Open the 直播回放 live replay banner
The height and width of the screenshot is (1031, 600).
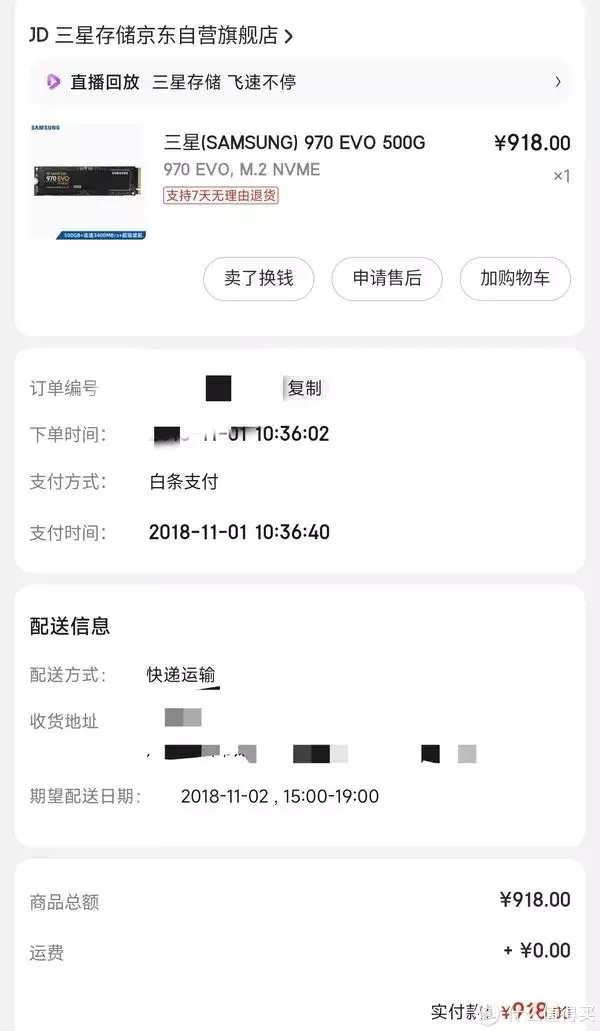(300, 82)
